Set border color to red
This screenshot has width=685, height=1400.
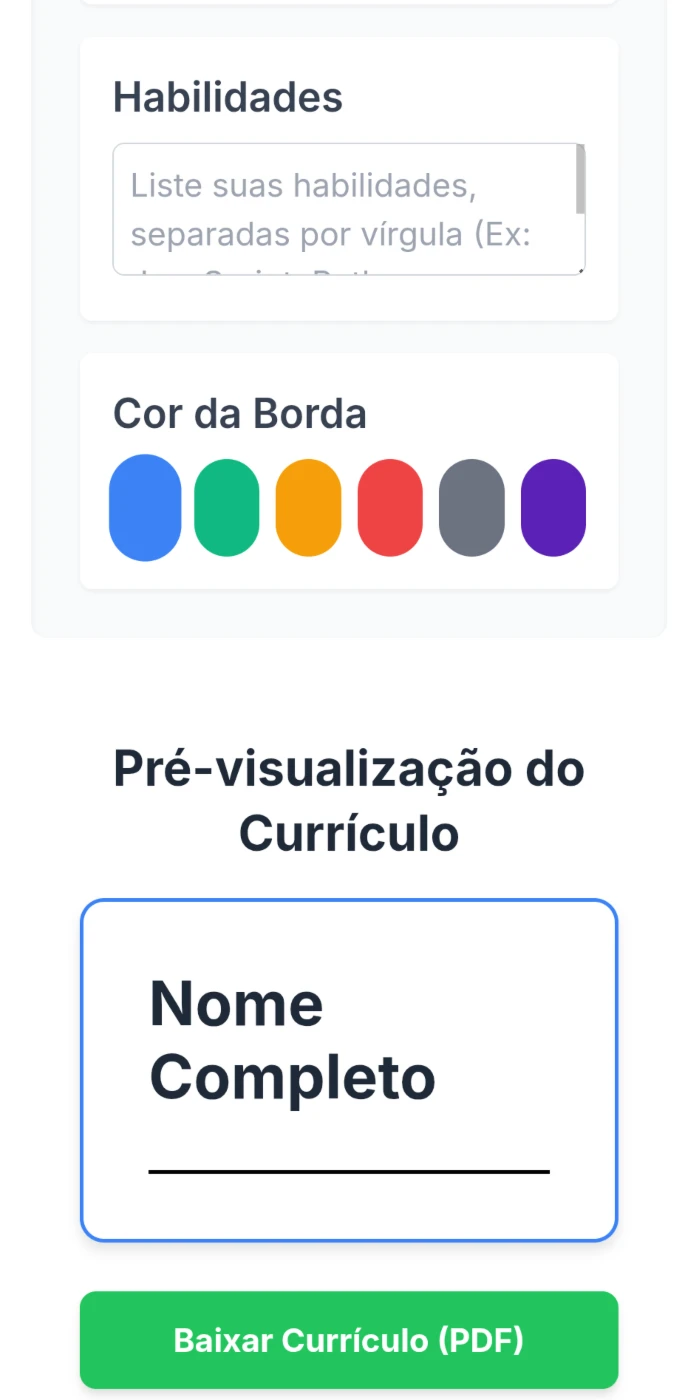tap(390, 508)
